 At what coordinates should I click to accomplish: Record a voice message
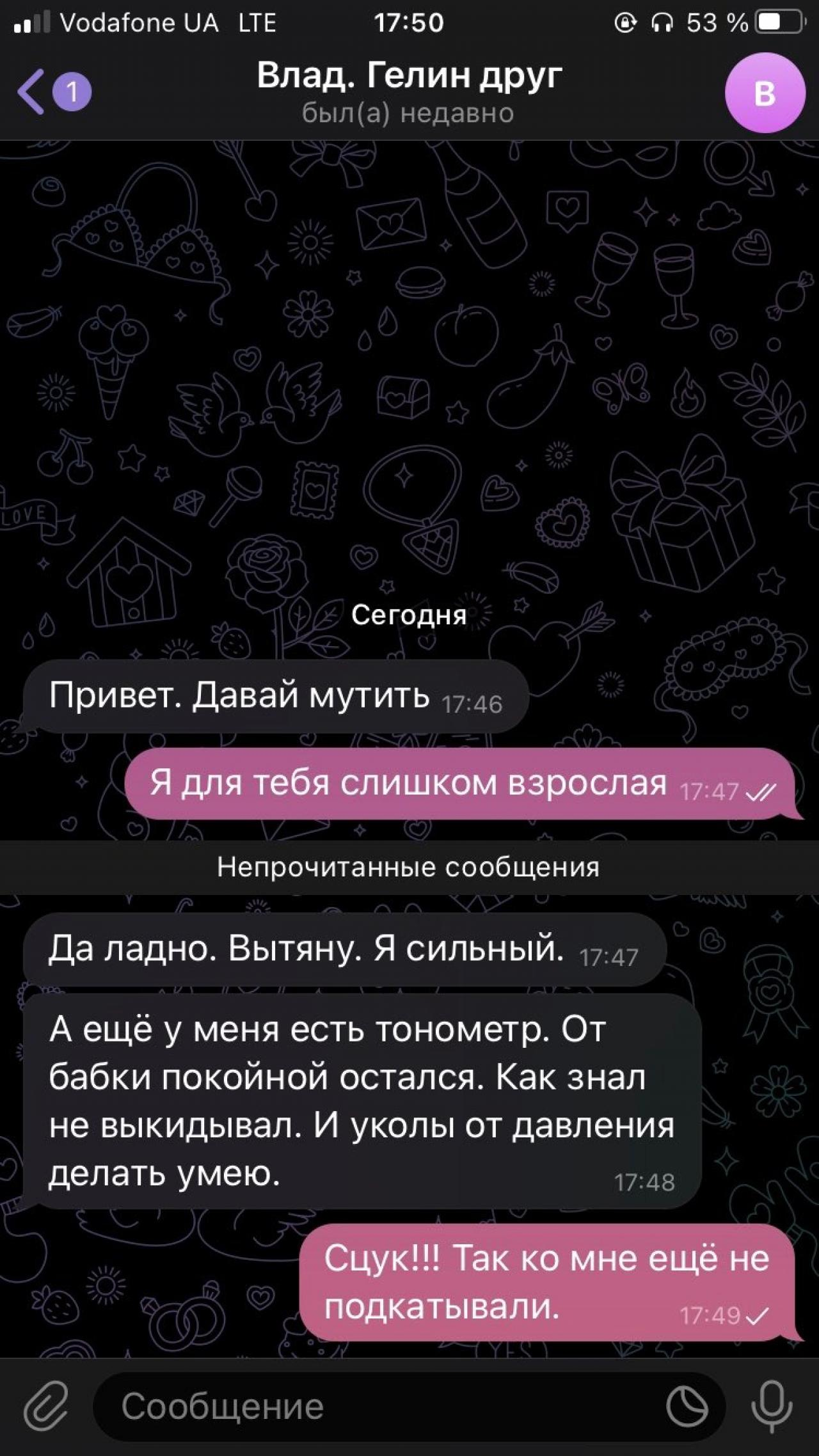(x=771, y=1406)
